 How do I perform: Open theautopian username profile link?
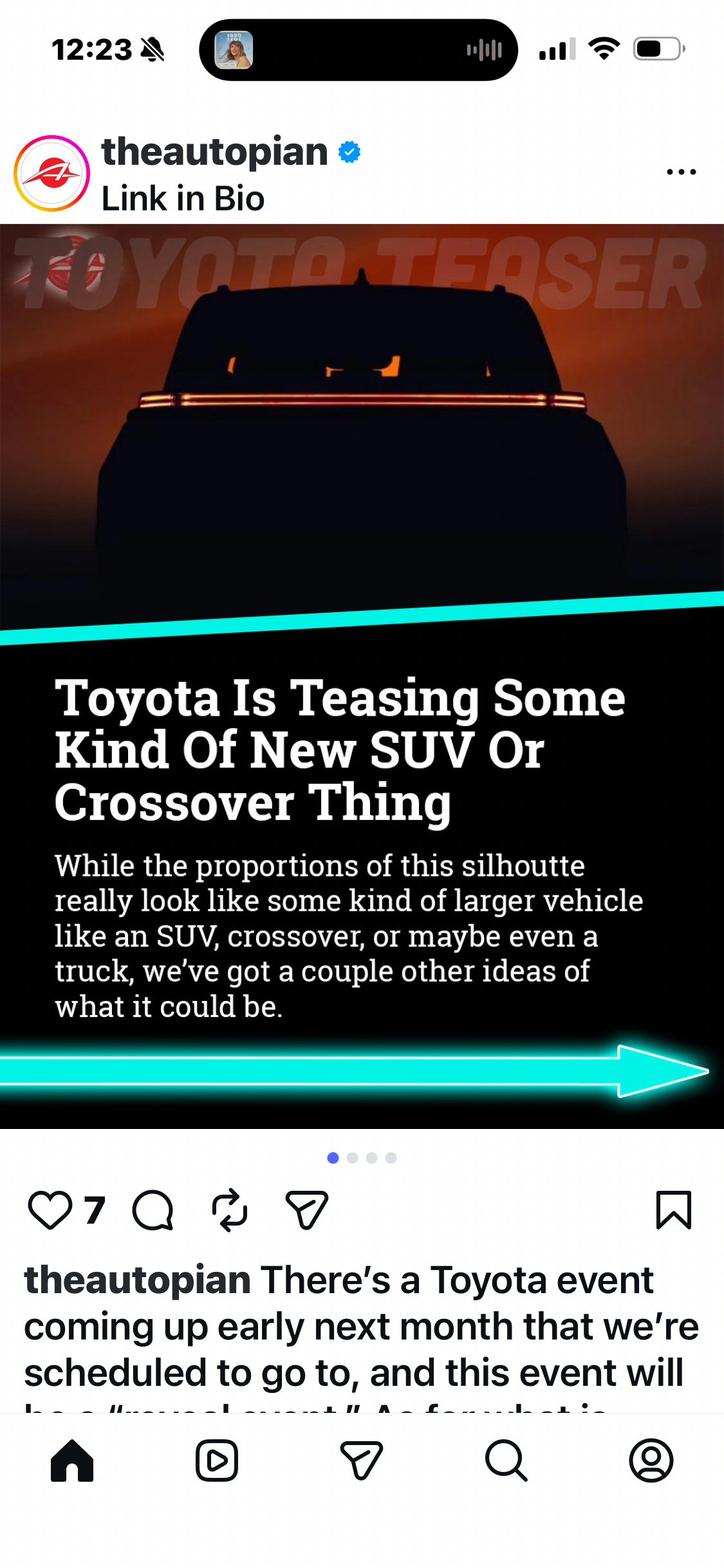tap(215, 152)
